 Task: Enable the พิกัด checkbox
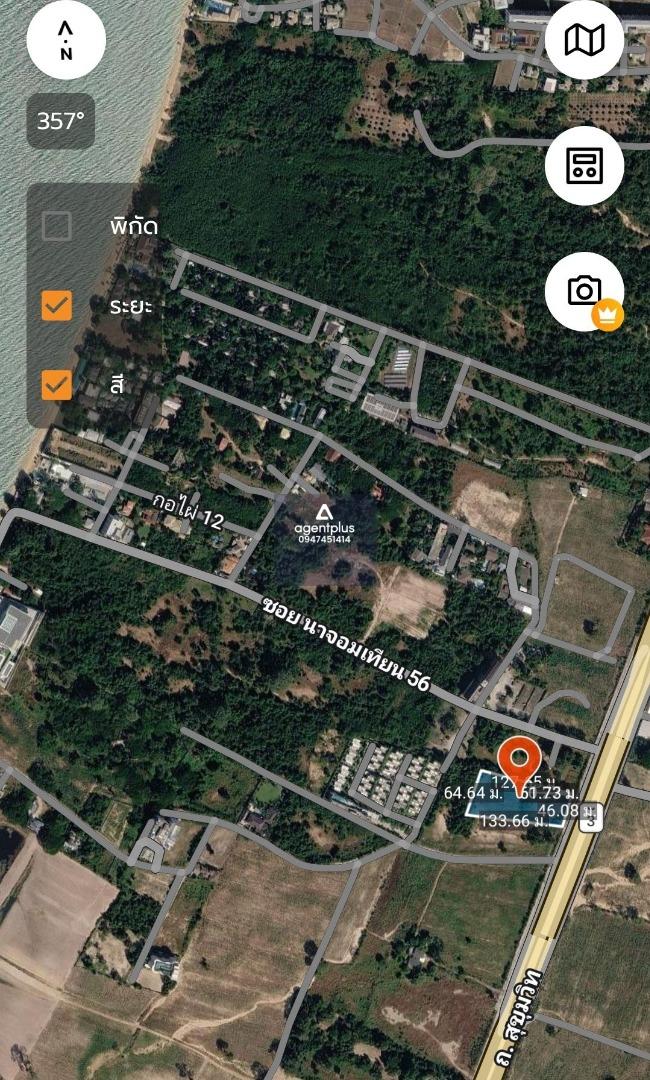coord(57,226)
